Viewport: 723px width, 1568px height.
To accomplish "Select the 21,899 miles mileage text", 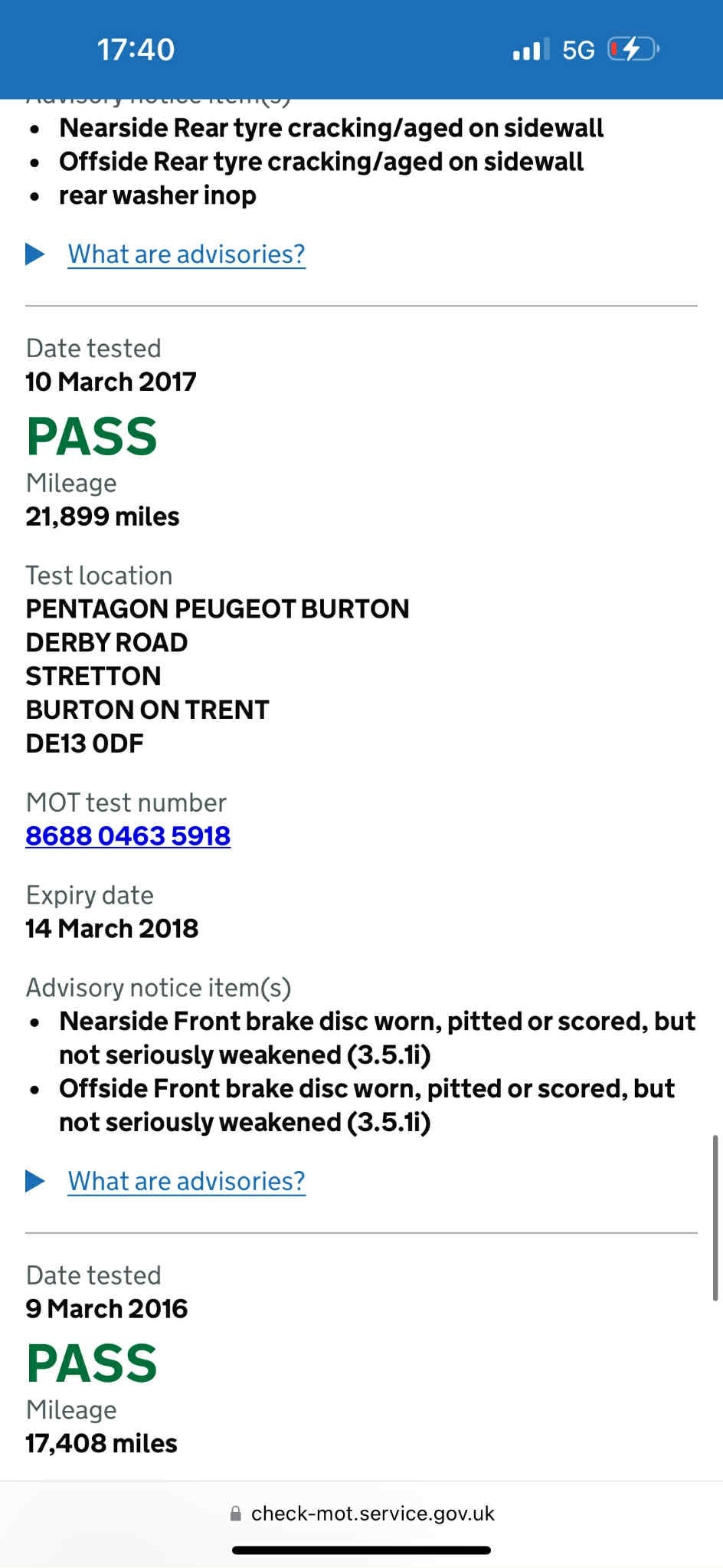I will click(103, 517).
